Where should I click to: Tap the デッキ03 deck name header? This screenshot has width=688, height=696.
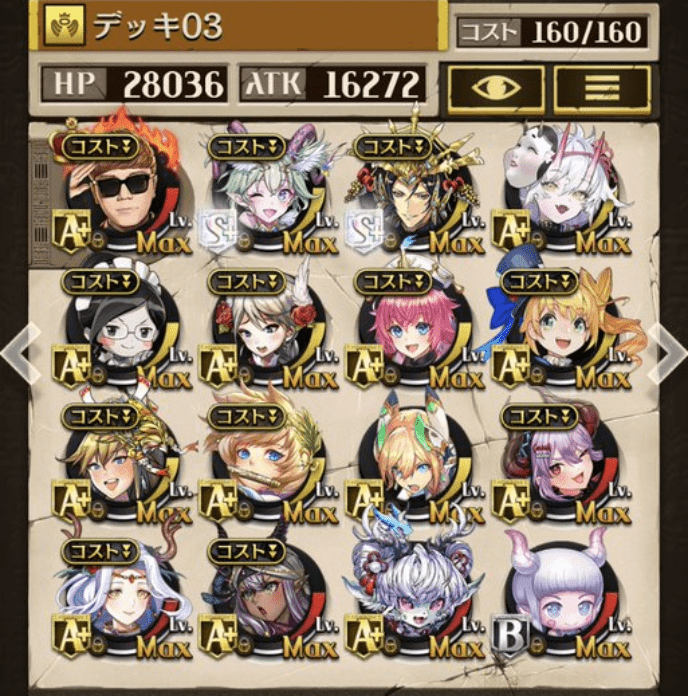(x=240, y=25)
